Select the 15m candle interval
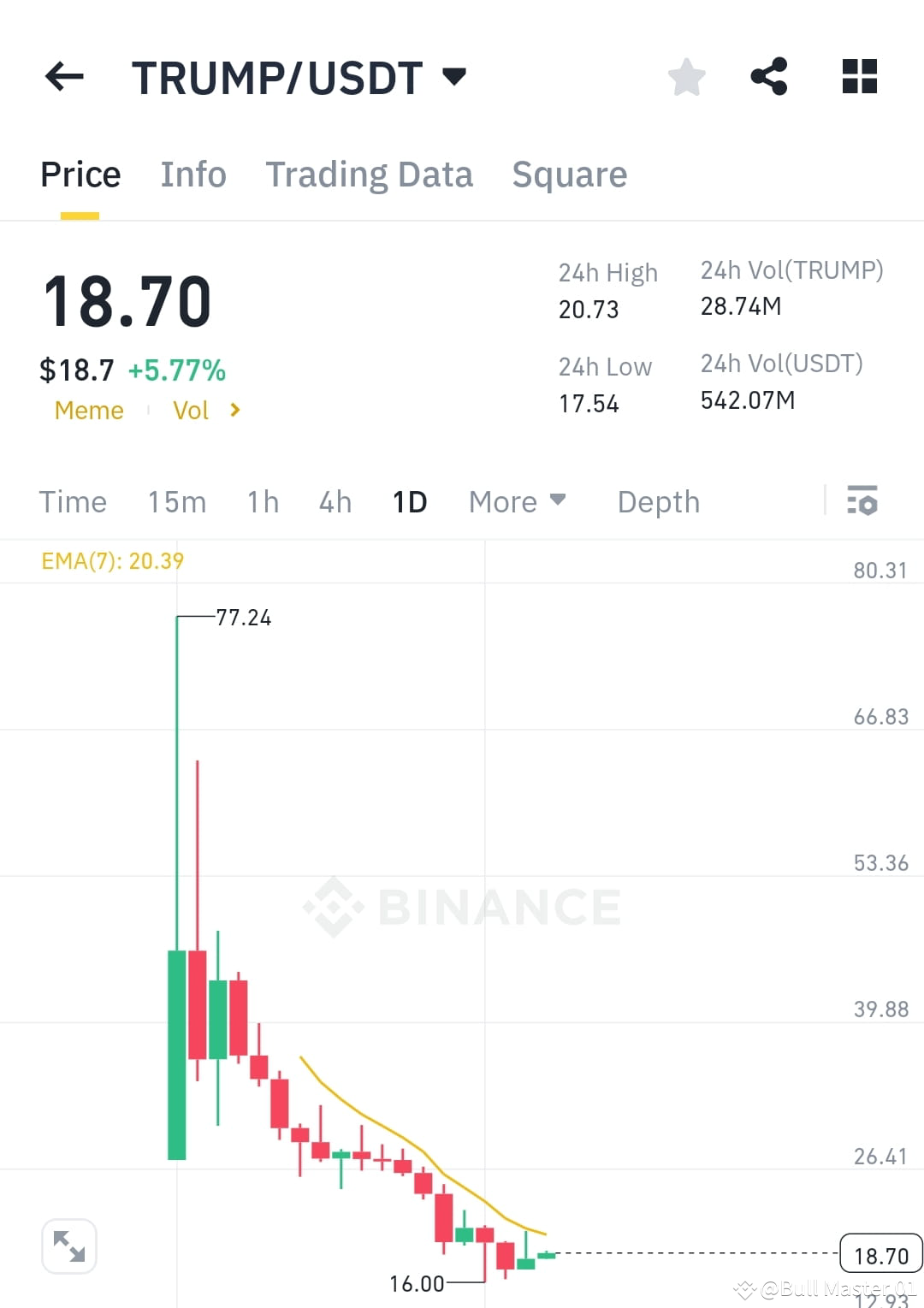This screenshot has height=1308, width=924. coord(176,501)
